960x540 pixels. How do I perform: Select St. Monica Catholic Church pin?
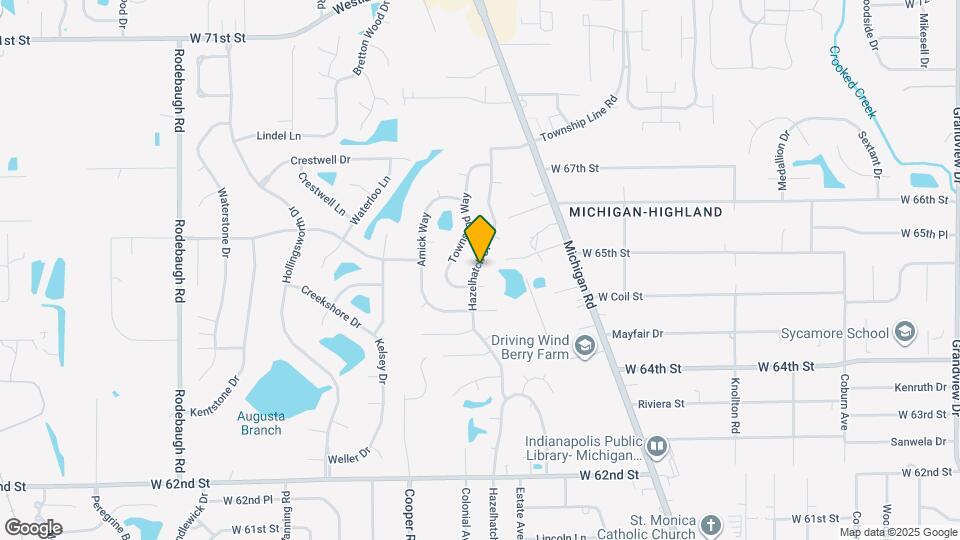pyautogui.click(x=710, y=526)
